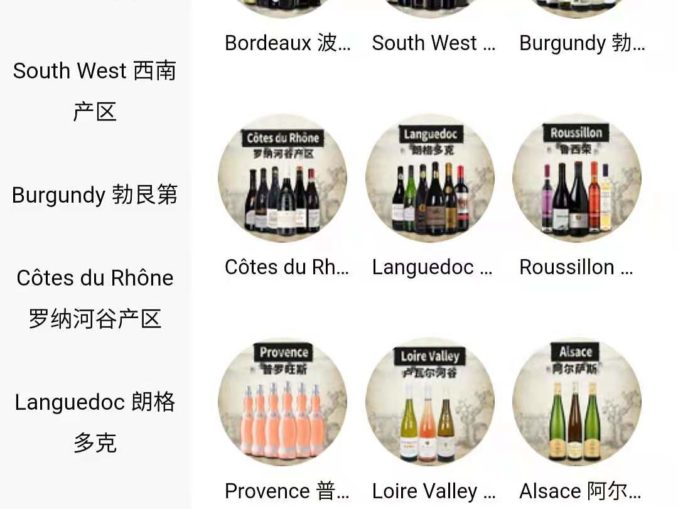The width and height of the screenshot is (678, 509).
Task: Choose Languedoc 朗格多克 in the sidebar
Action: pyautogui.click(x=94, y=421)
